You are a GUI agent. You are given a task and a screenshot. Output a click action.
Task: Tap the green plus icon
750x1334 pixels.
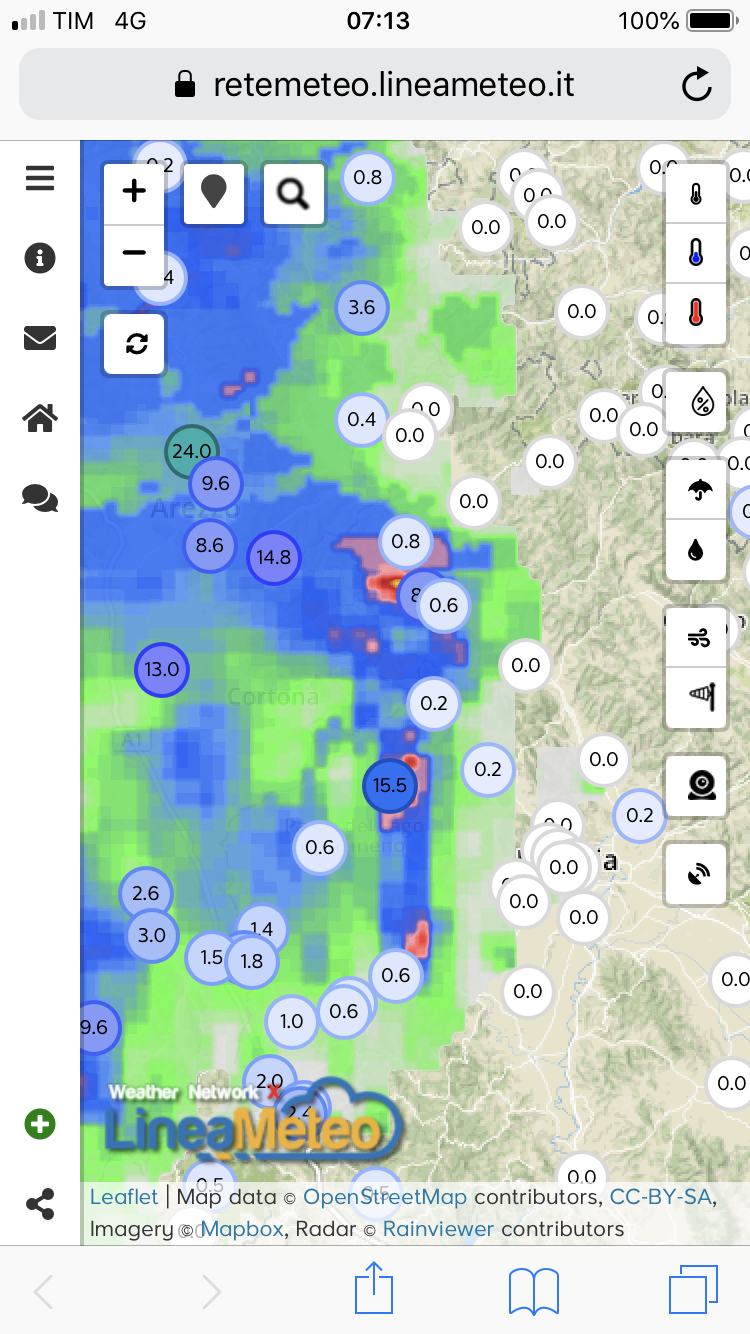click(x=40, y=1125)
